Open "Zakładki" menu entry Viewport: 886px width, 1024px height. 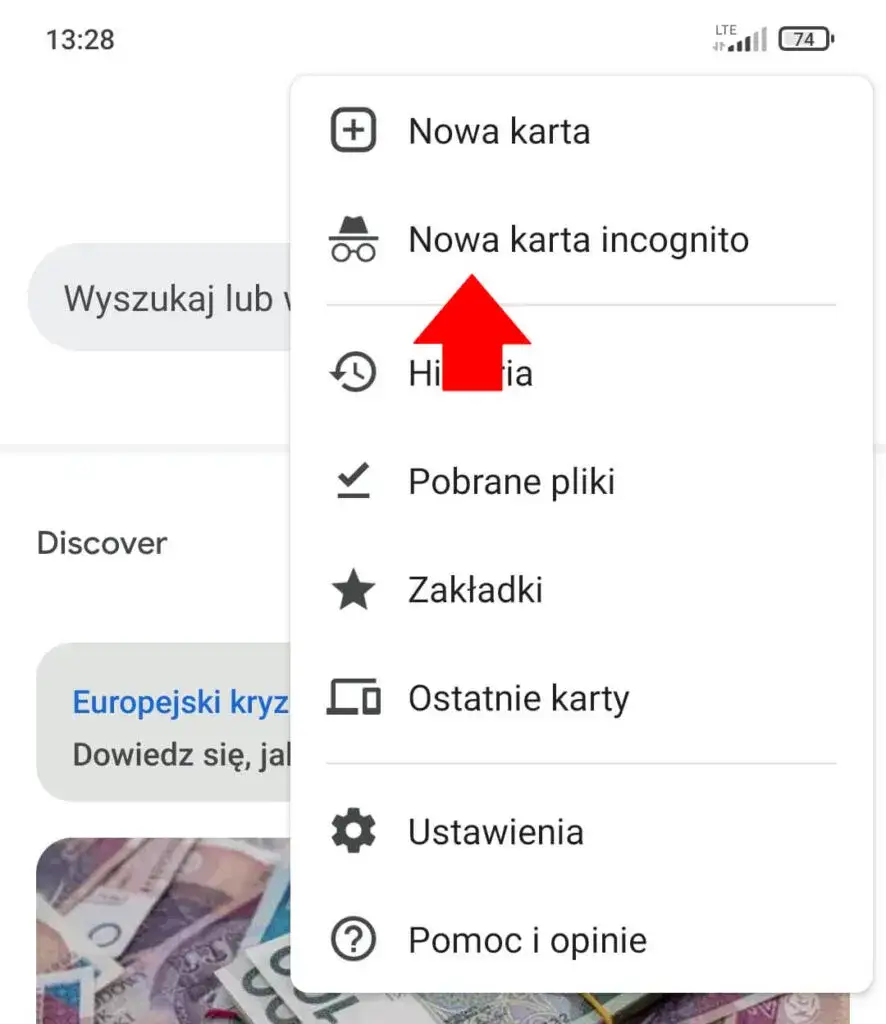click(x=475, y=589)
